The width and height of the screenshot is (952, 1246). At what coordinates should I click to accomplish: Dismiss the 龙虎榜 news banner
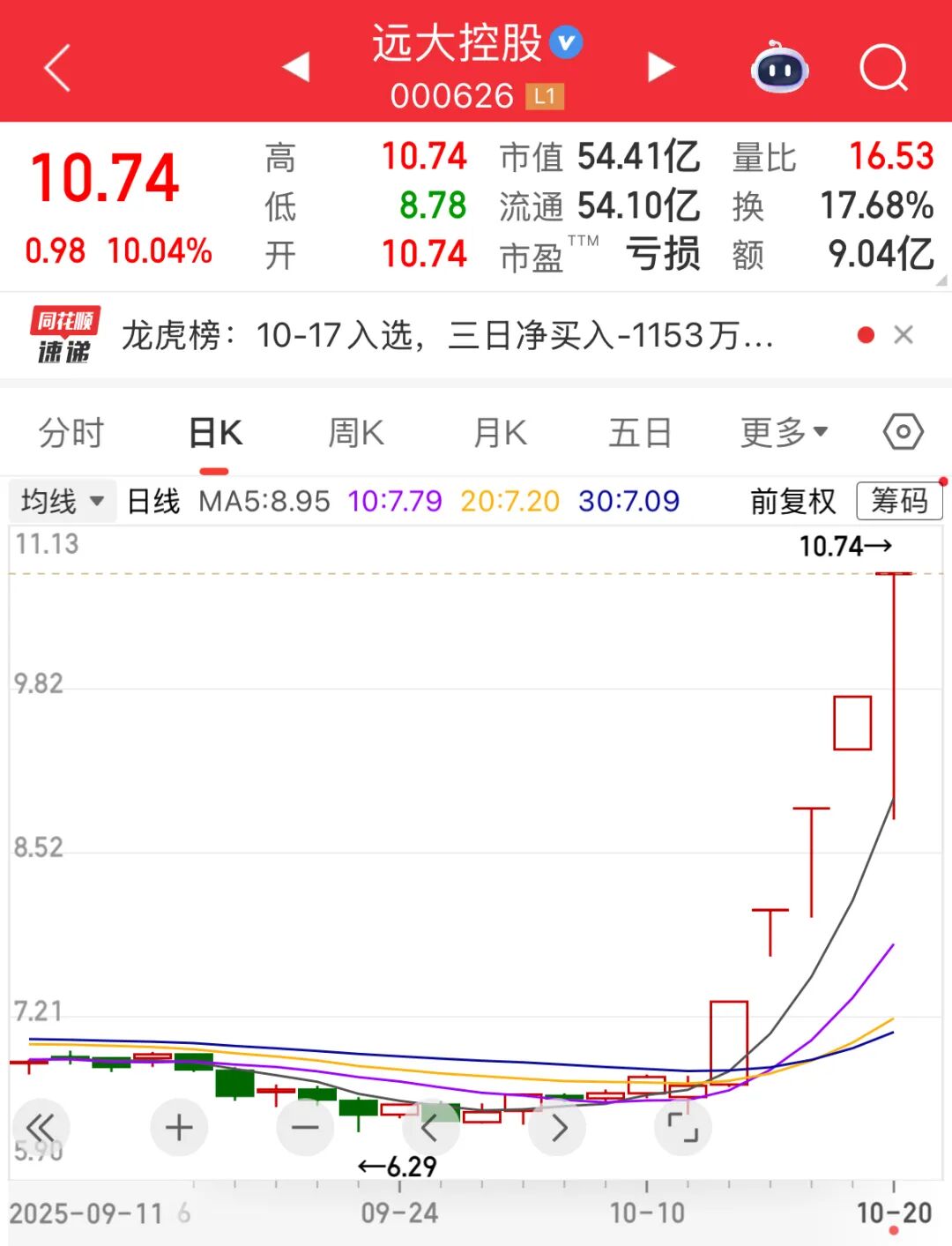904,335
